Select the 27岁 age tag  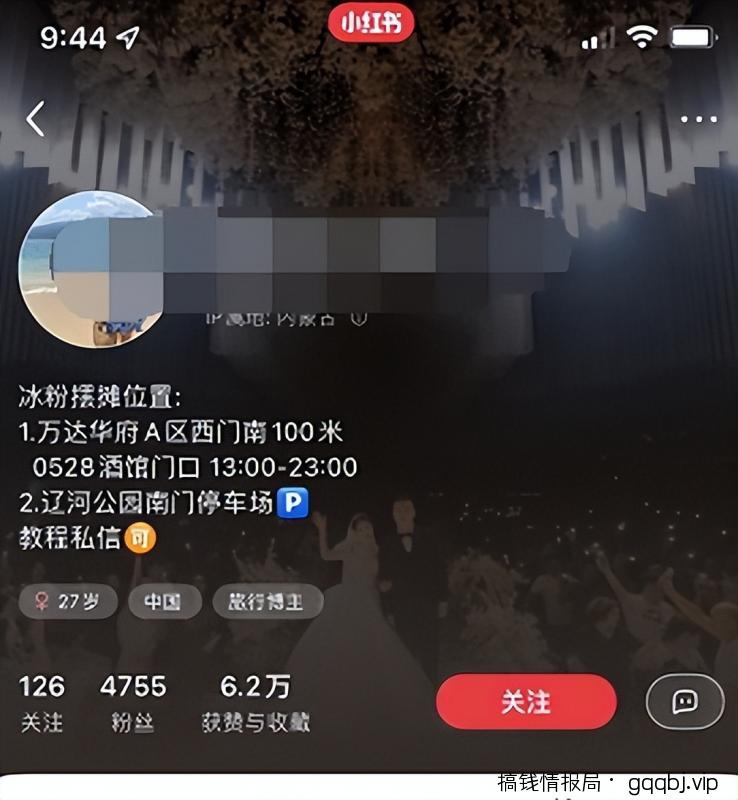coord(67,602)
